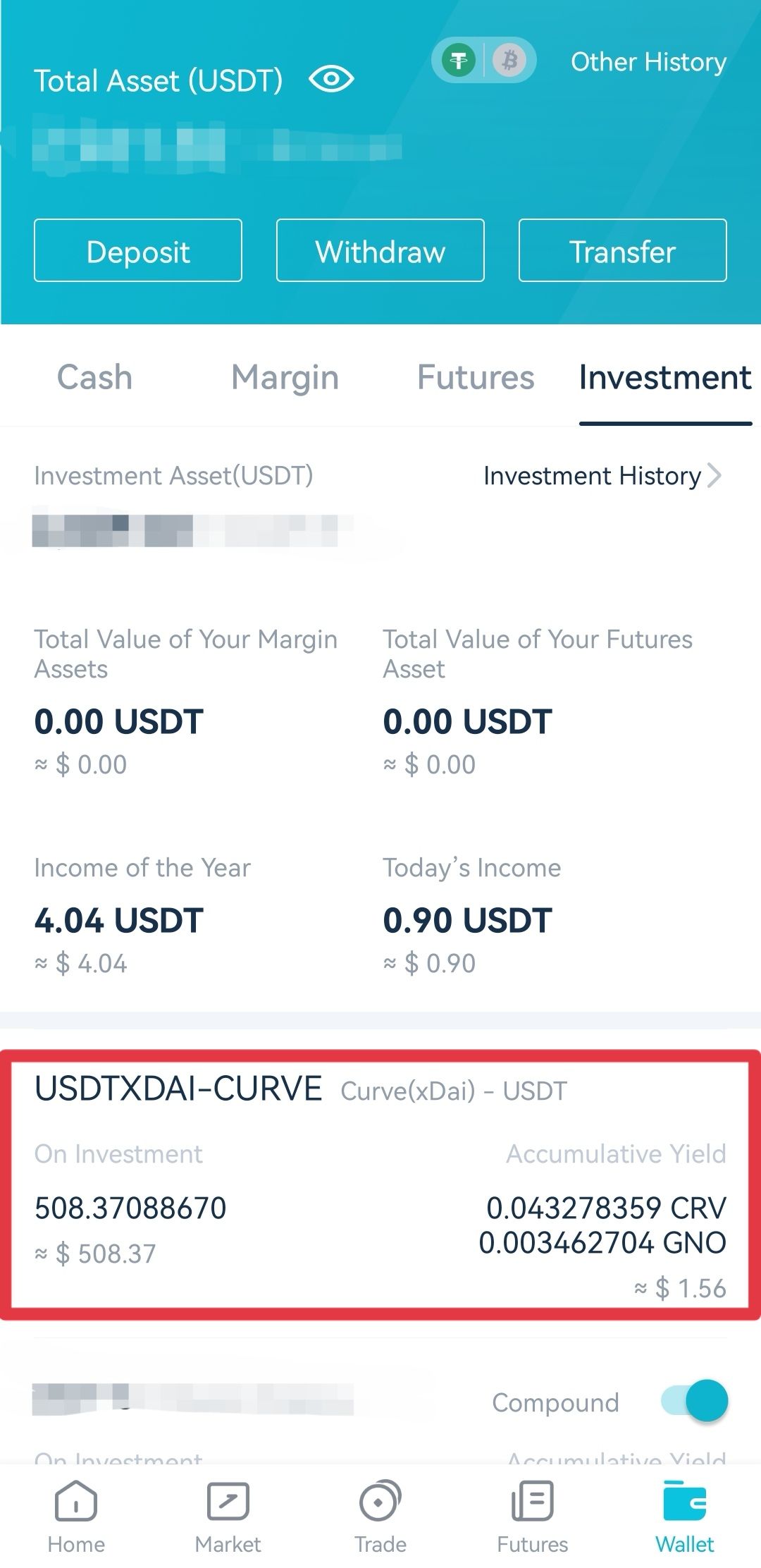The image size is (761, 1568).
Task: Switch to the Cash tab
Action: [x=94, y=377]
